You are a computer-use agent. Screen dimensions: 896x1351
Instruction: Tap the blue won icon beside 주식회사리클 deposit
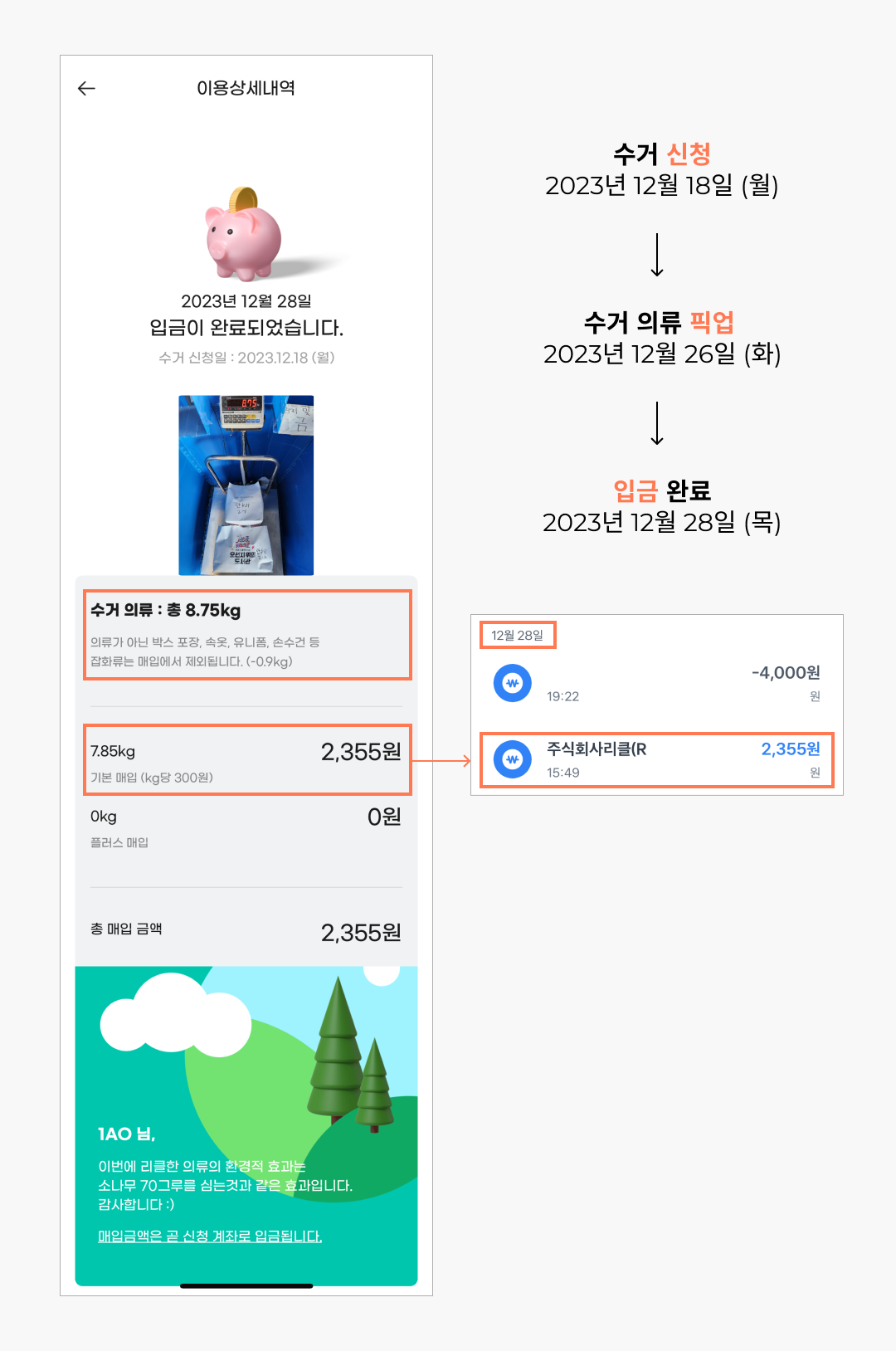[512, 760]
